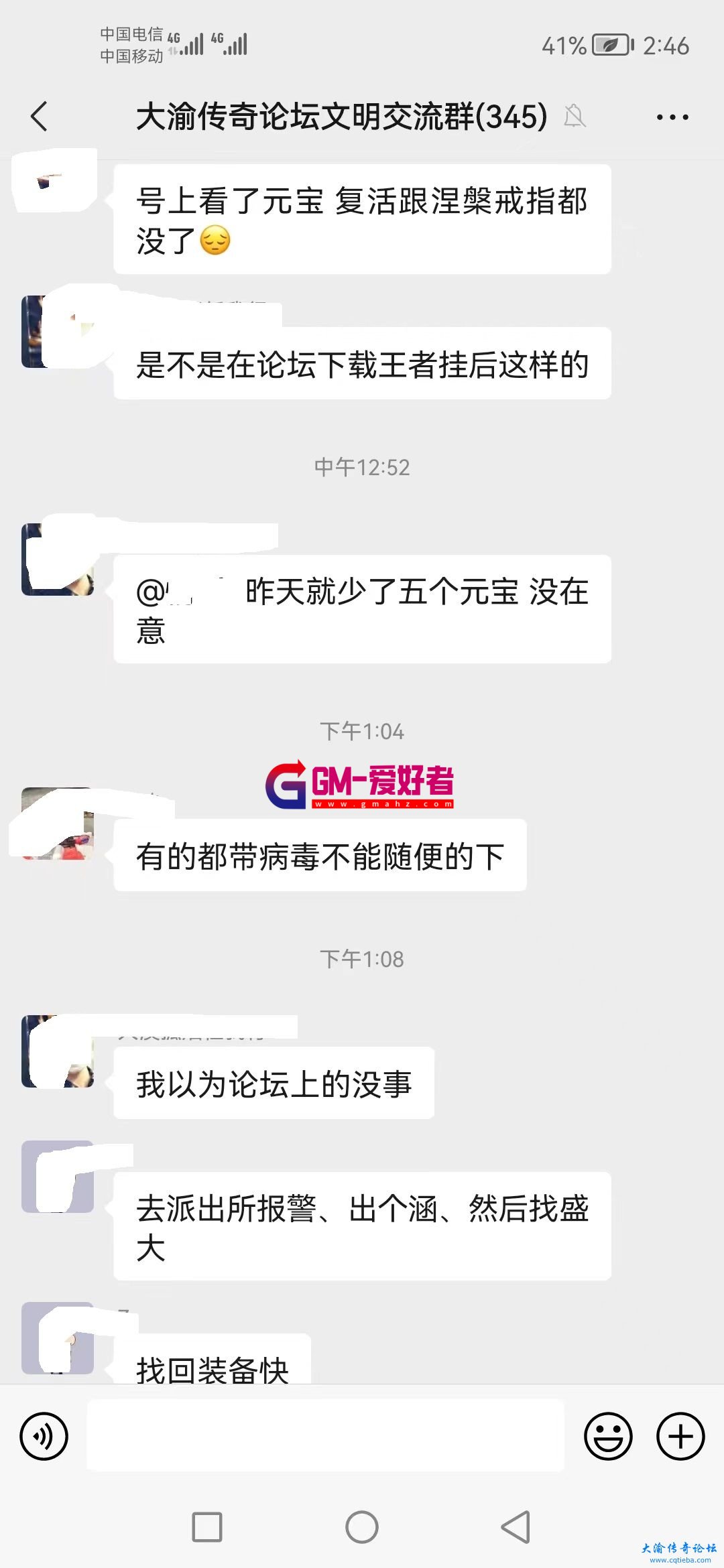This screenshot has width=724, height=1568.
Task: Go back from the group chat
Action: coord(40,117)
